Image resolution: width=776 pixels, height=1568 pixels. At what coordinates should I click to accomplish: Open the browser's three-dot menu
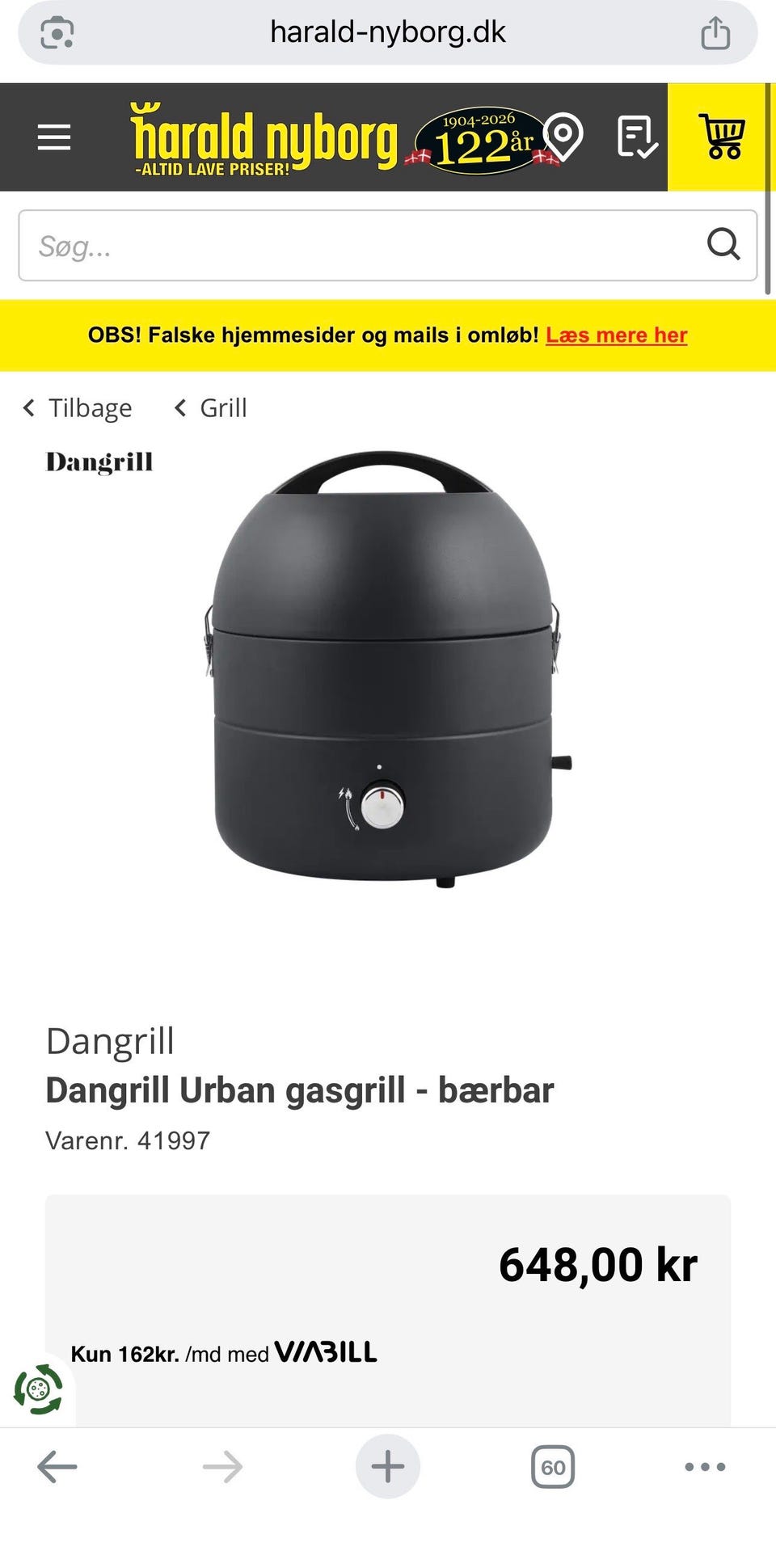705,1466
